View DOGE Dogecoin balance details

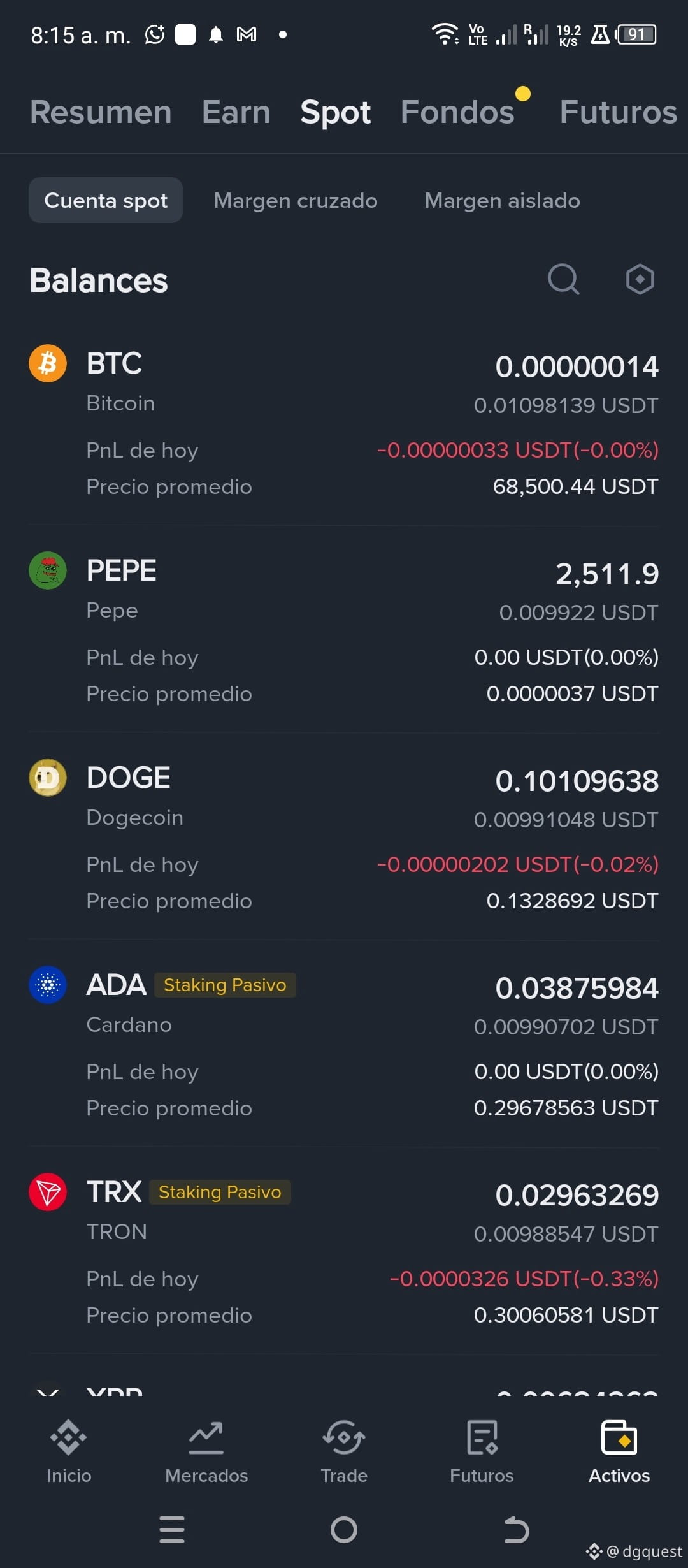[344, 837]
